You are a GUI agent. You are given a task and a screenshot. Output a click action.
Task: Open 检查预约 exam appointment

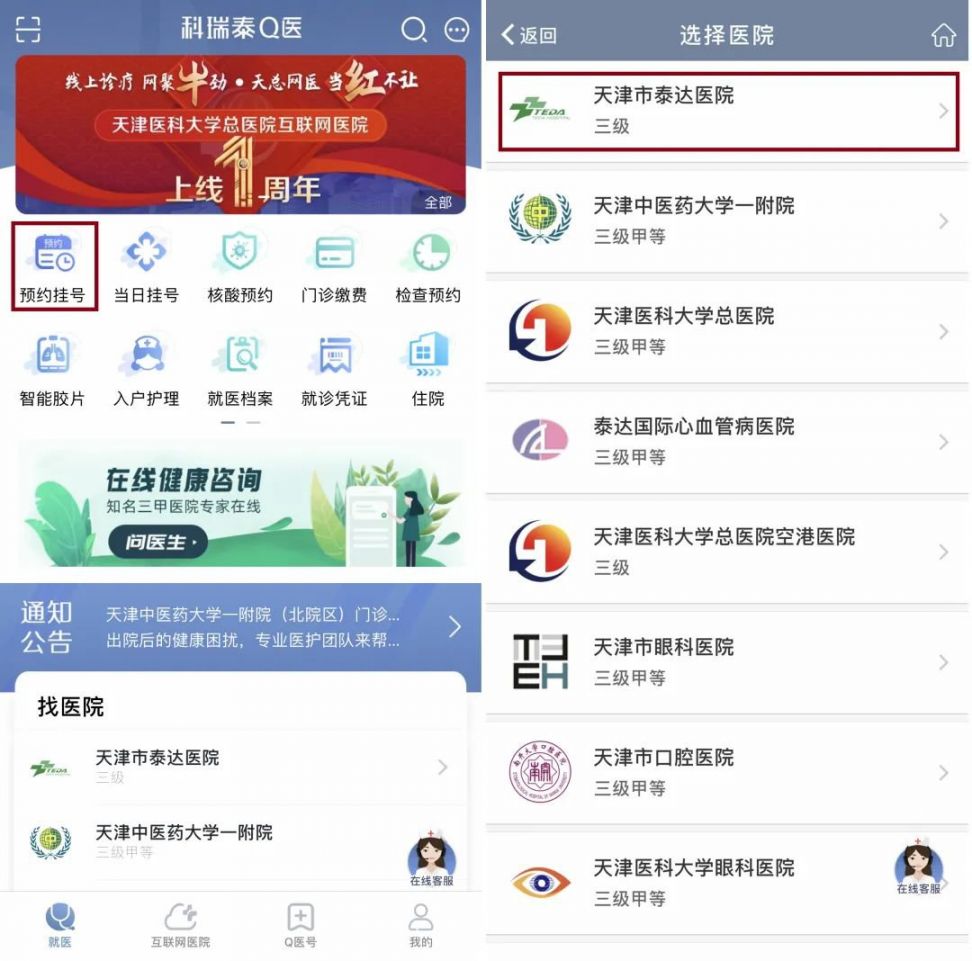click(428, 266)
